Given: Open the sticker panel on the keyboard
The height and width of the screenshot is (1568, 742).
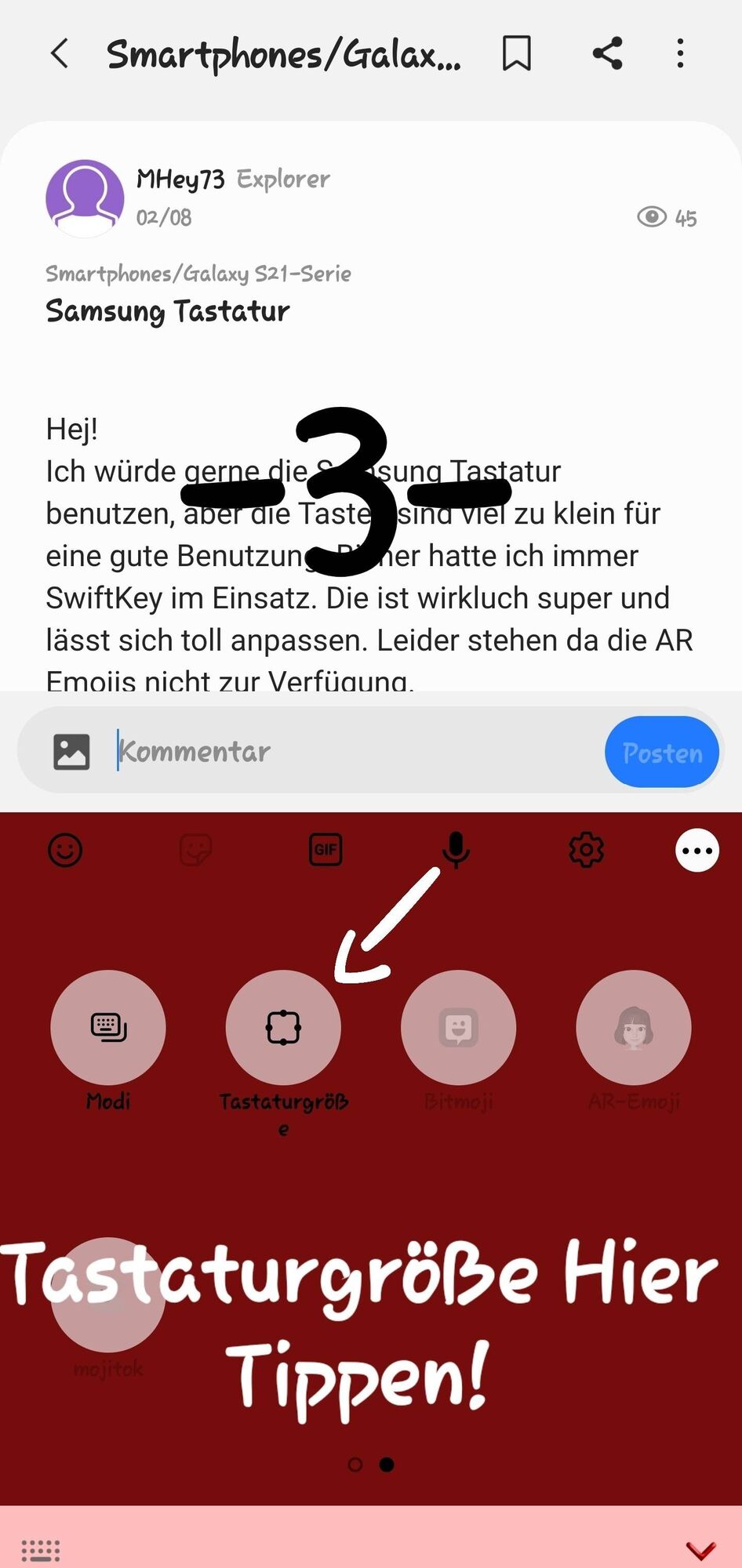Looking at the screenshot, I should pos(195,850).
